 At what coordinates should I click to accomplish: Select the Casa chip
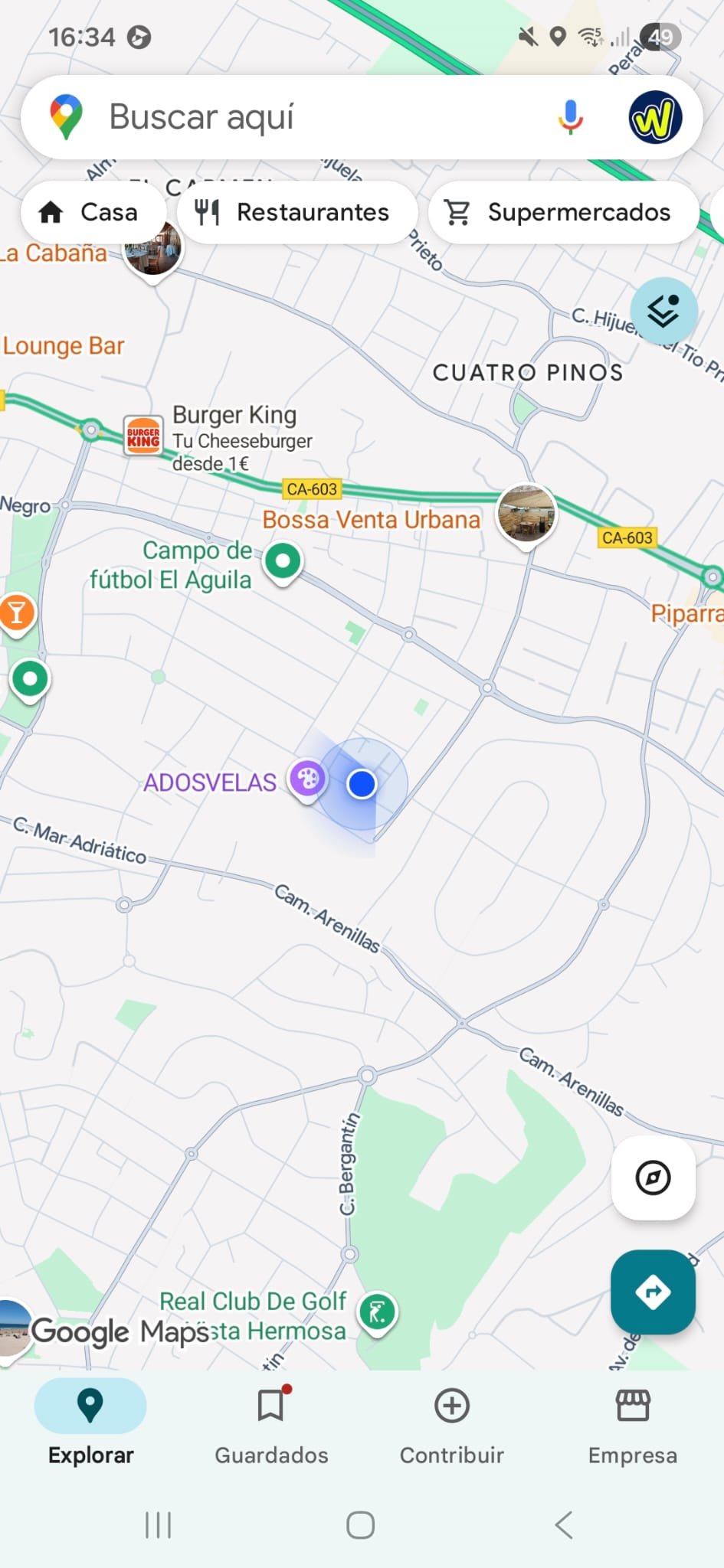click(93, 212)
